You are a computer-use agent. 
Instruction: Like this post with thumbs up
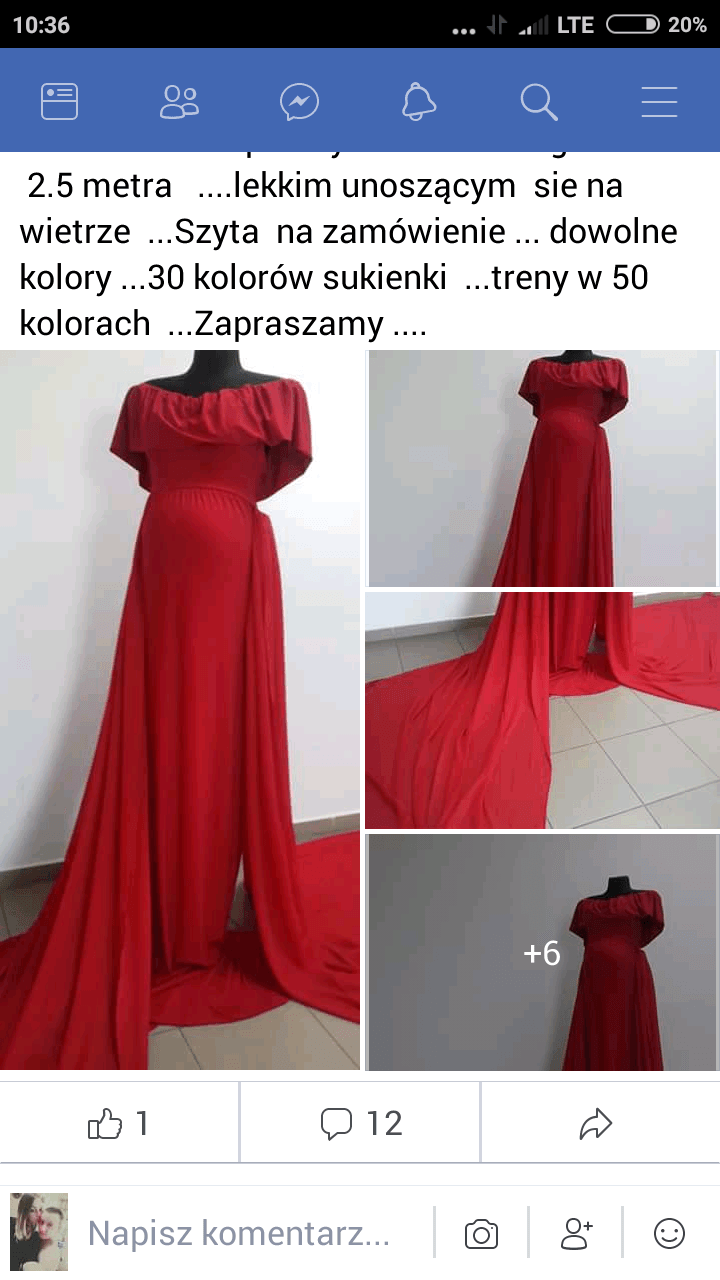point(119,1124)
